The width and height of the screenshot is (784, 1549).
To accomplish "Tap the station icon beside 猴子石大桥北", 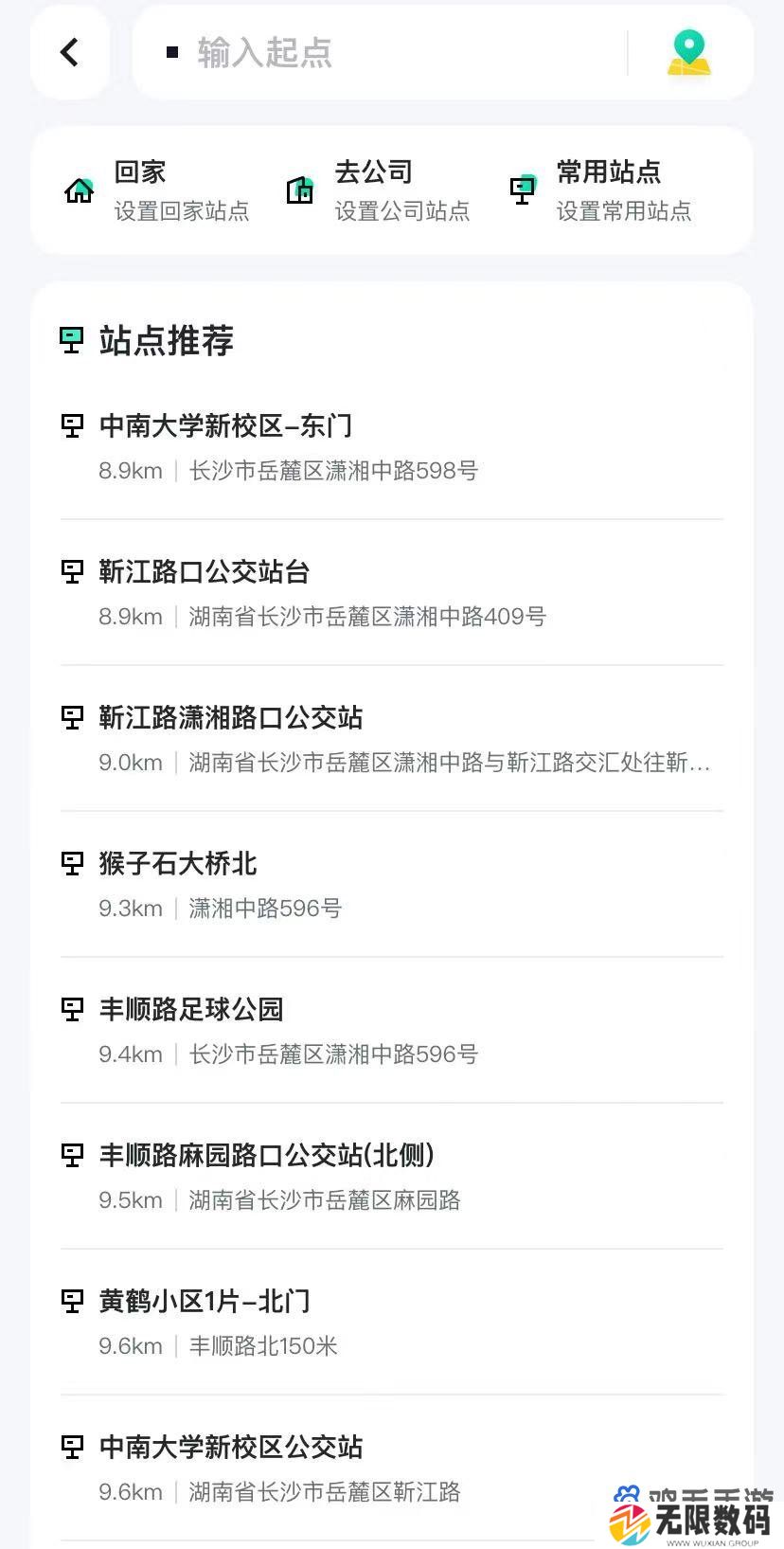I will 71,864.
